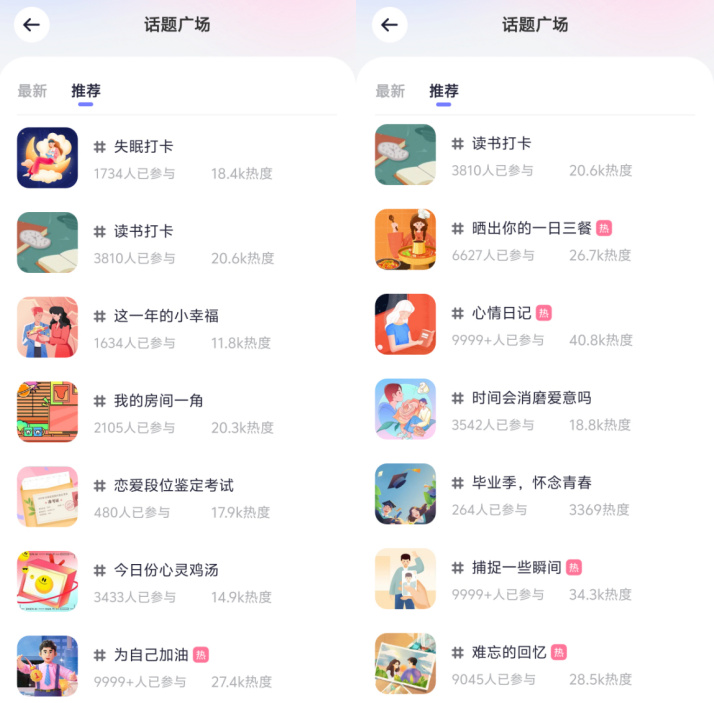This screenshot has width=714, height=703.
Task: View the 心情日记 topic
Action: 501,313
